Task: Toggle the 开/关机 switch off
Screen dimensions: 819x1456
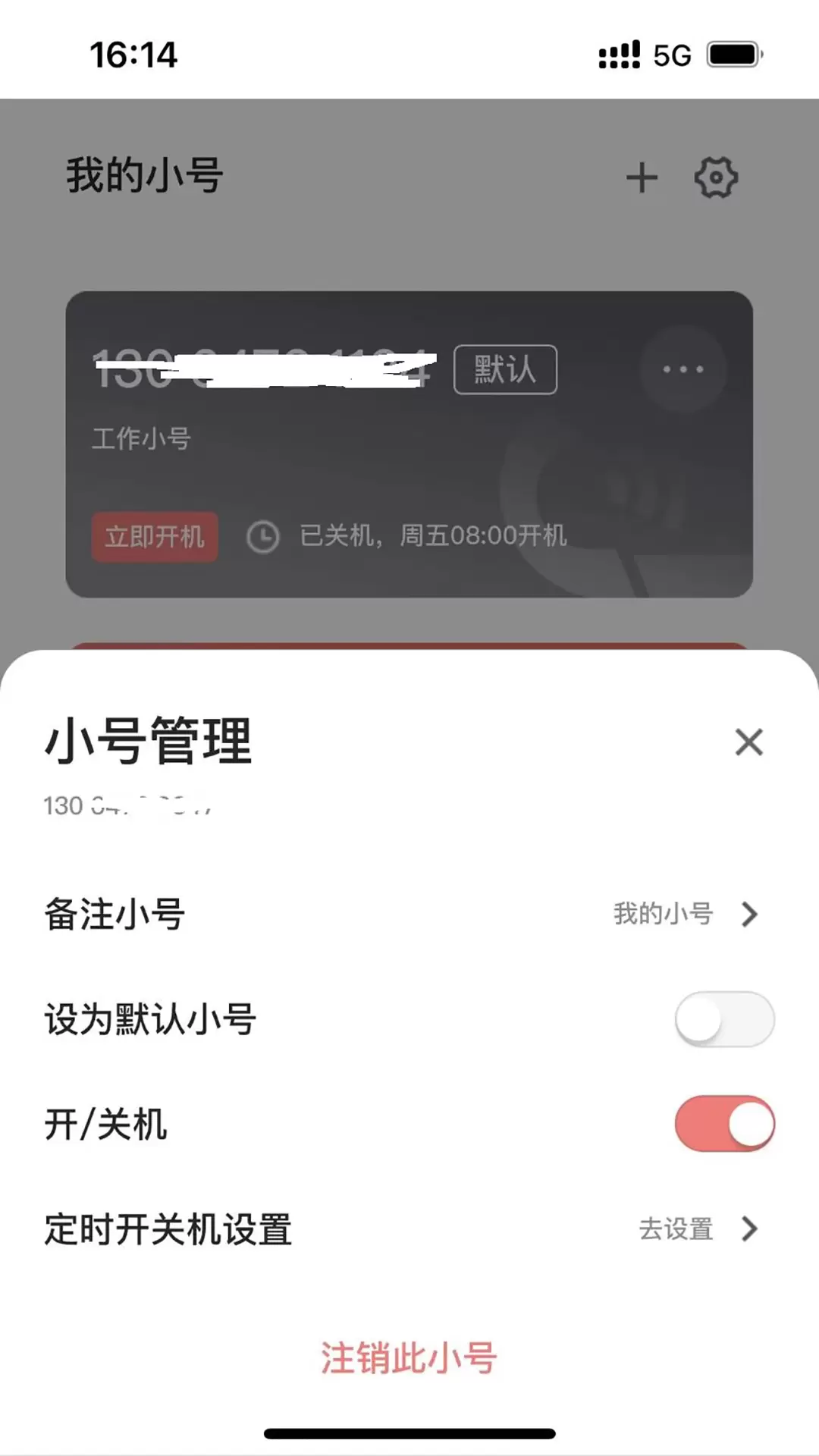Action: [724, 1124]
